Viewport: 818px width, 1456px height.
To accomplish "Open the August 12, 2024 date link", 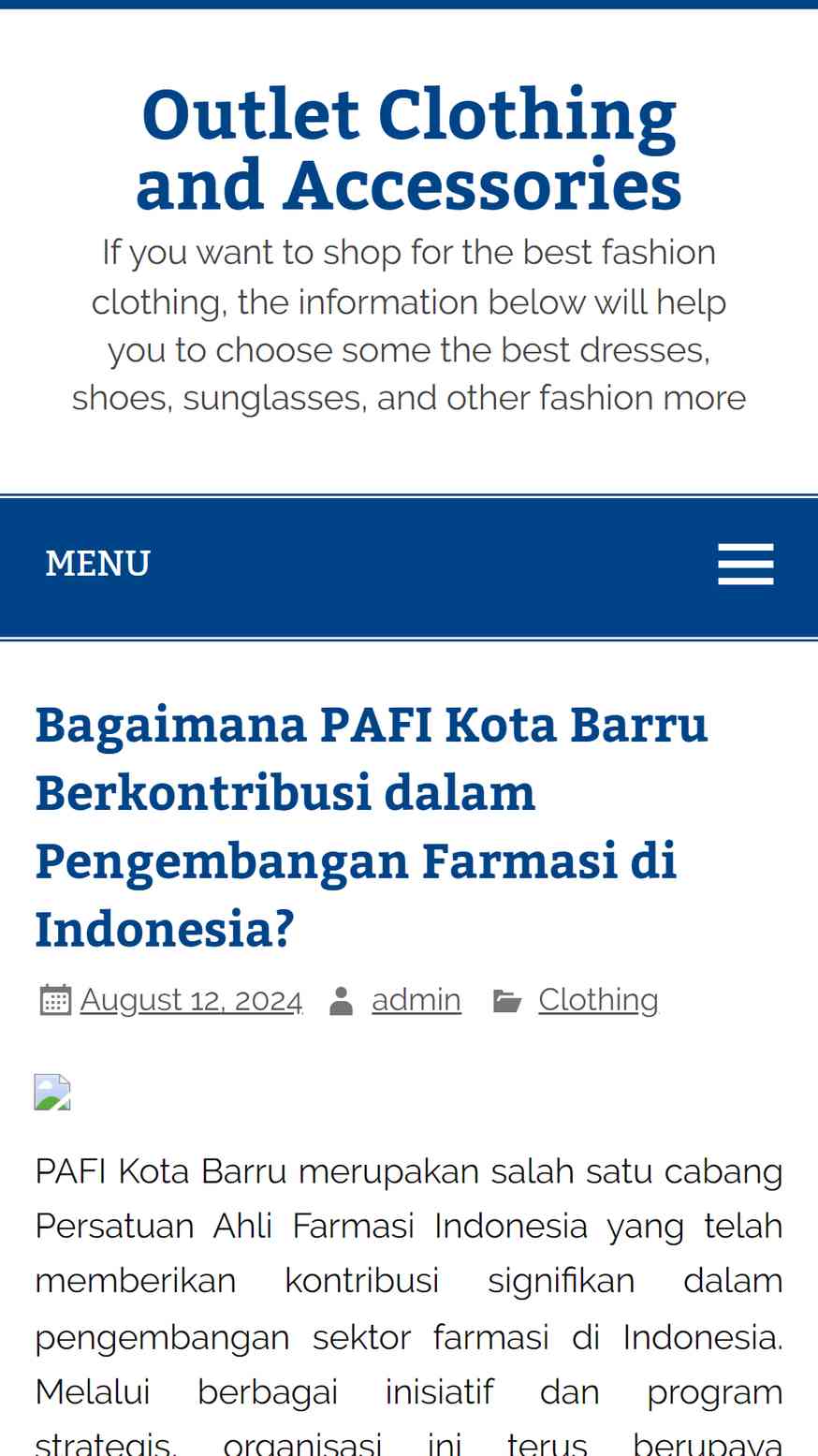I will click(x=191, y=1000).
